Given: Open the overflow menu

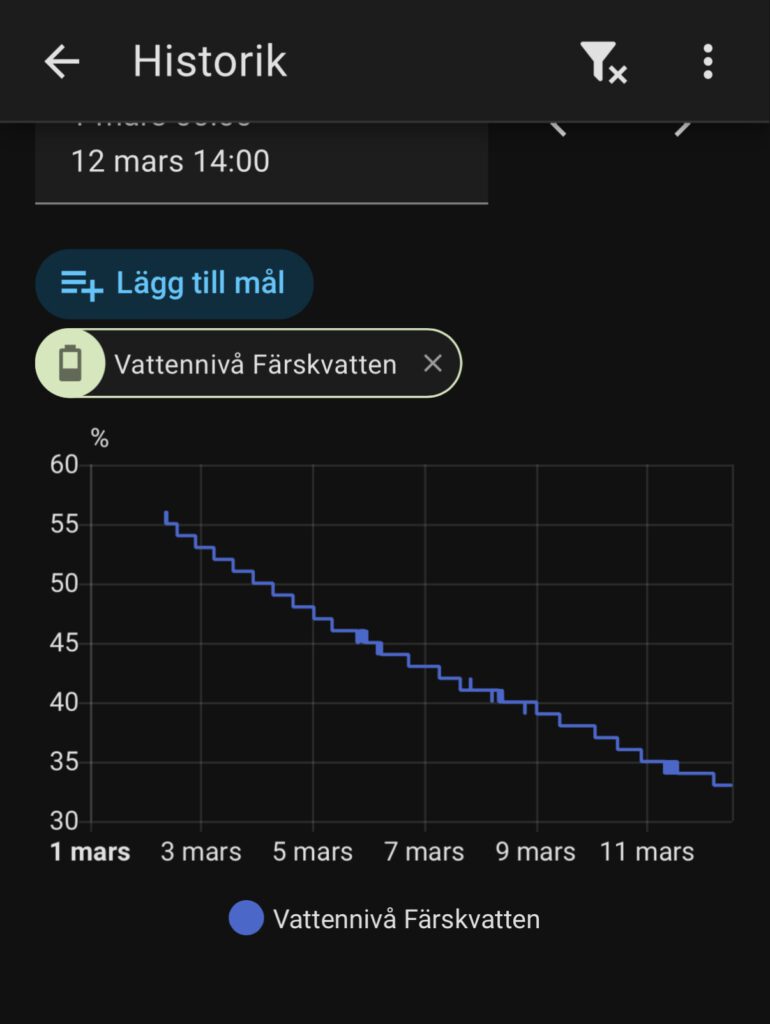Looking at the screenshot, I should point(707,62).
